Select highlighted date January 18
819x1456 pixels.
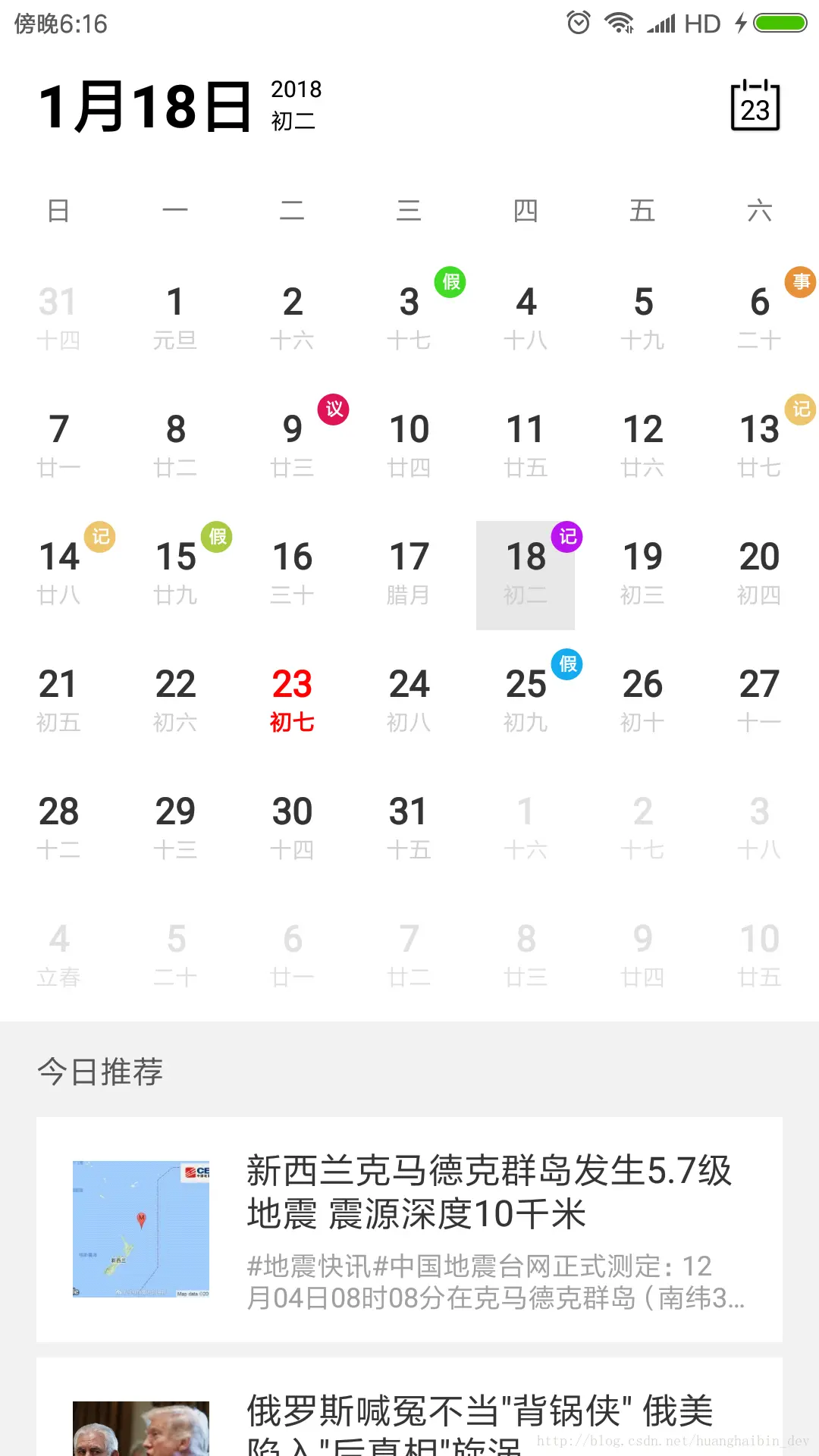pyautogui.click(x=526, y=575)
